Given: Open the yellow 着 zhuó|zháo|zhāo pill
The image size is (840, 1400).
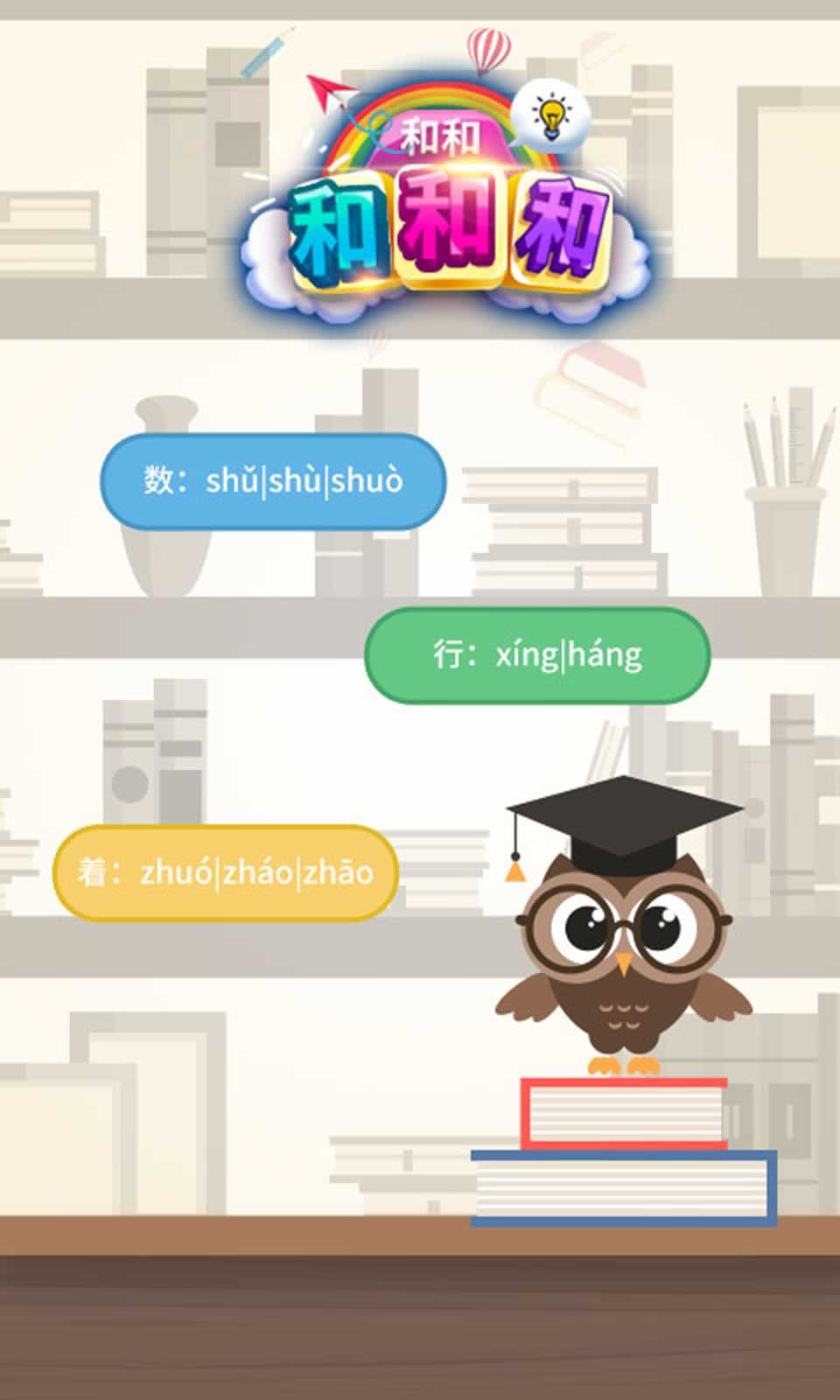Looking at the screenshot, I should 226,872.
